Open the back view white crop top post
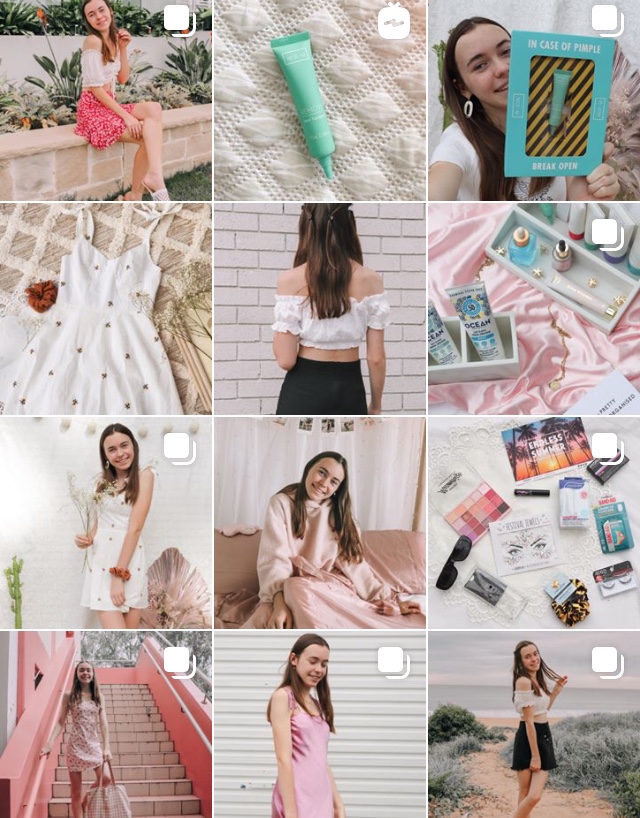 click(x=319, y=308)
